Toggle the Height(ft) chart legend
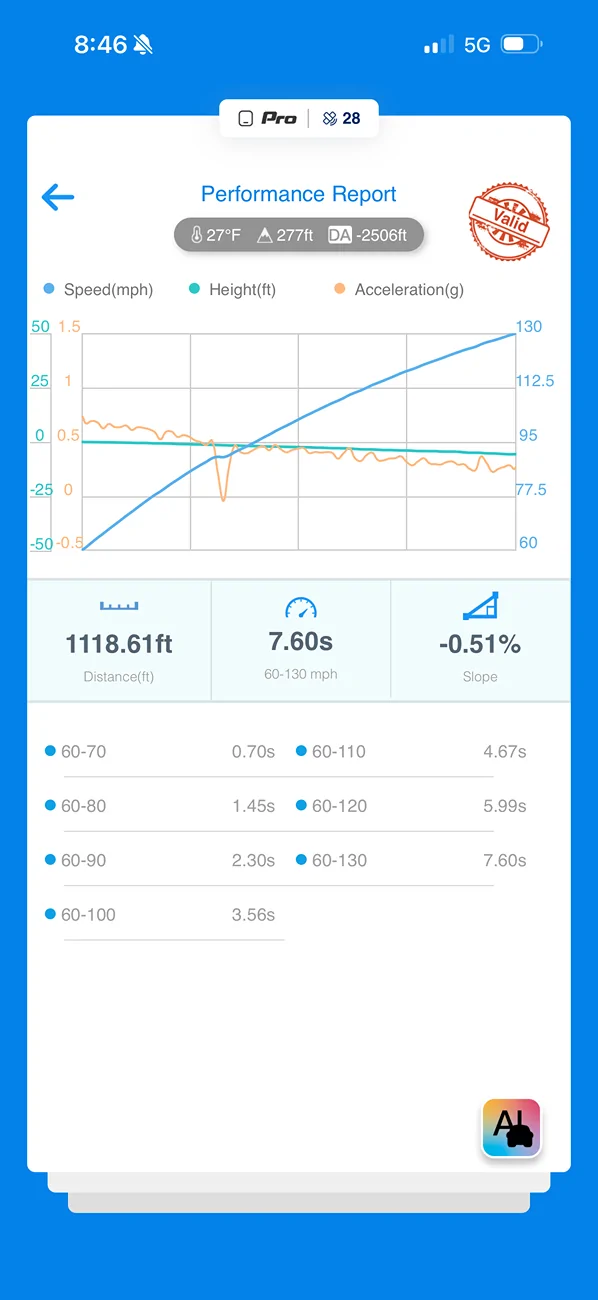 232,290
